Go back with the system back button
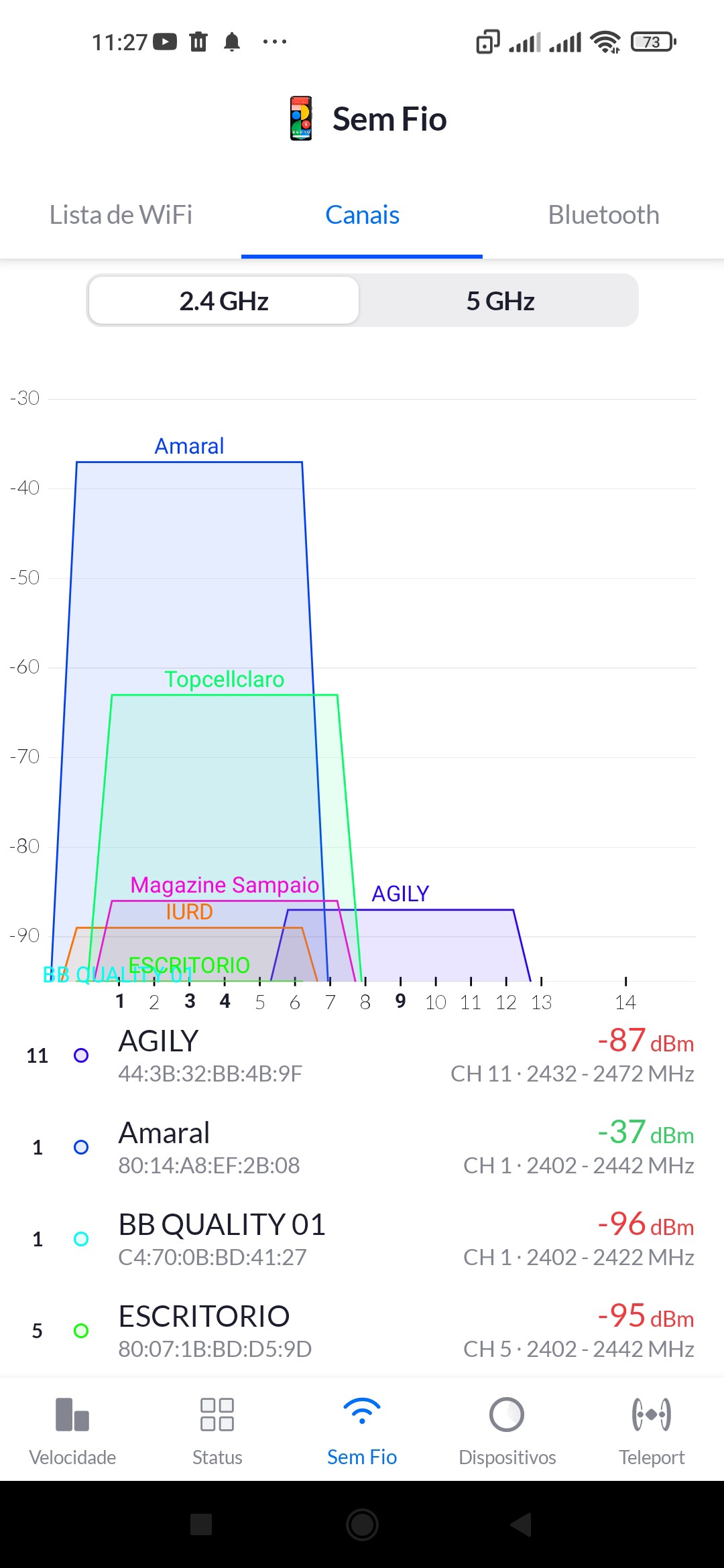Image resolution: width=724 pixels, height=1568 pixels. [x=522, y=1524]
